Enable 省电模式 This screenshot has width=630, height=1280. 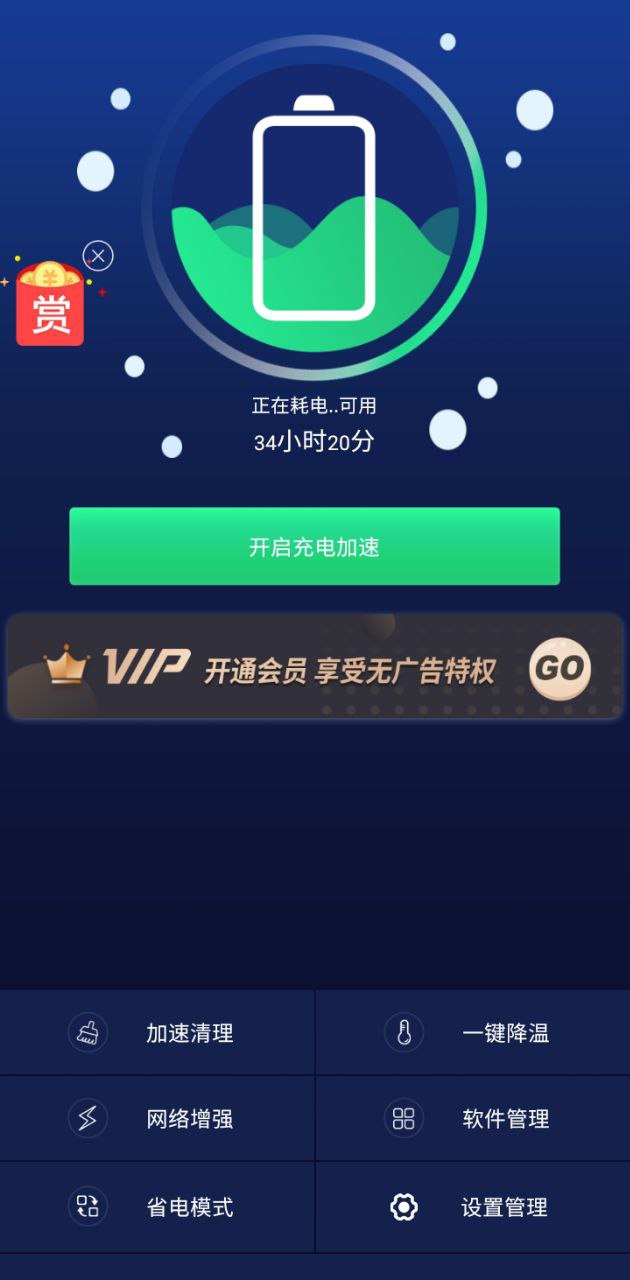point(157,1207)
